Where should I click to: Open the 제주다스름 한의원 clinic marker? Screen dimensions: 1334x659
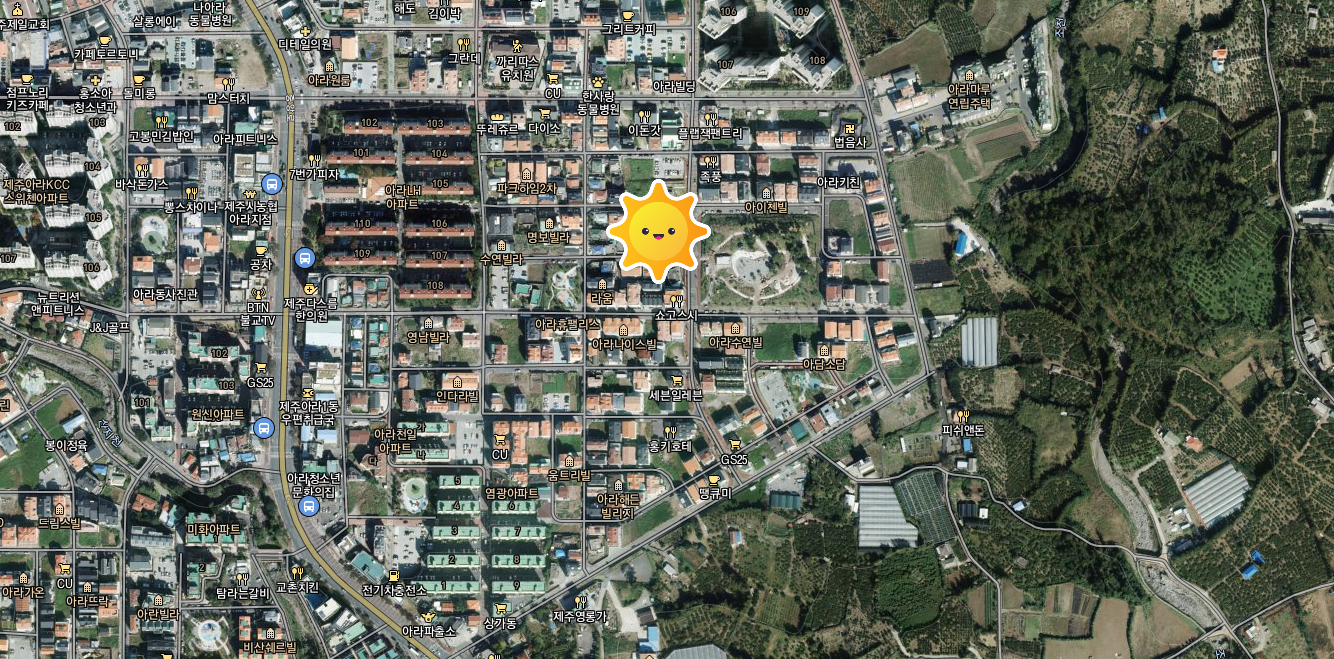310,289
